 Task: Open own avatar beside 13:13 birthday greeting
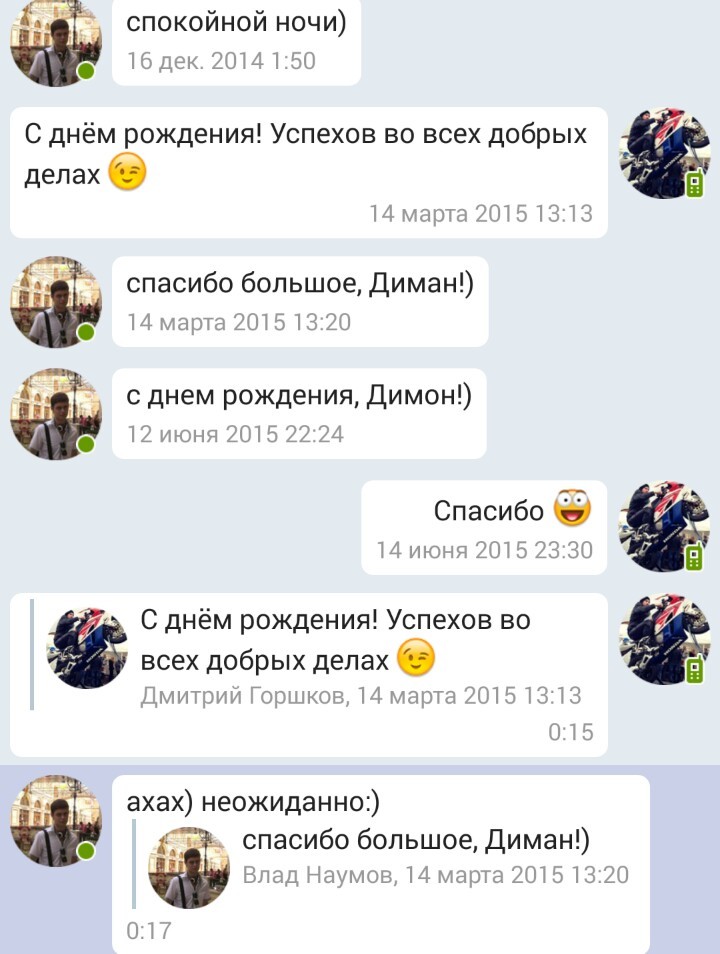[664, 152]
